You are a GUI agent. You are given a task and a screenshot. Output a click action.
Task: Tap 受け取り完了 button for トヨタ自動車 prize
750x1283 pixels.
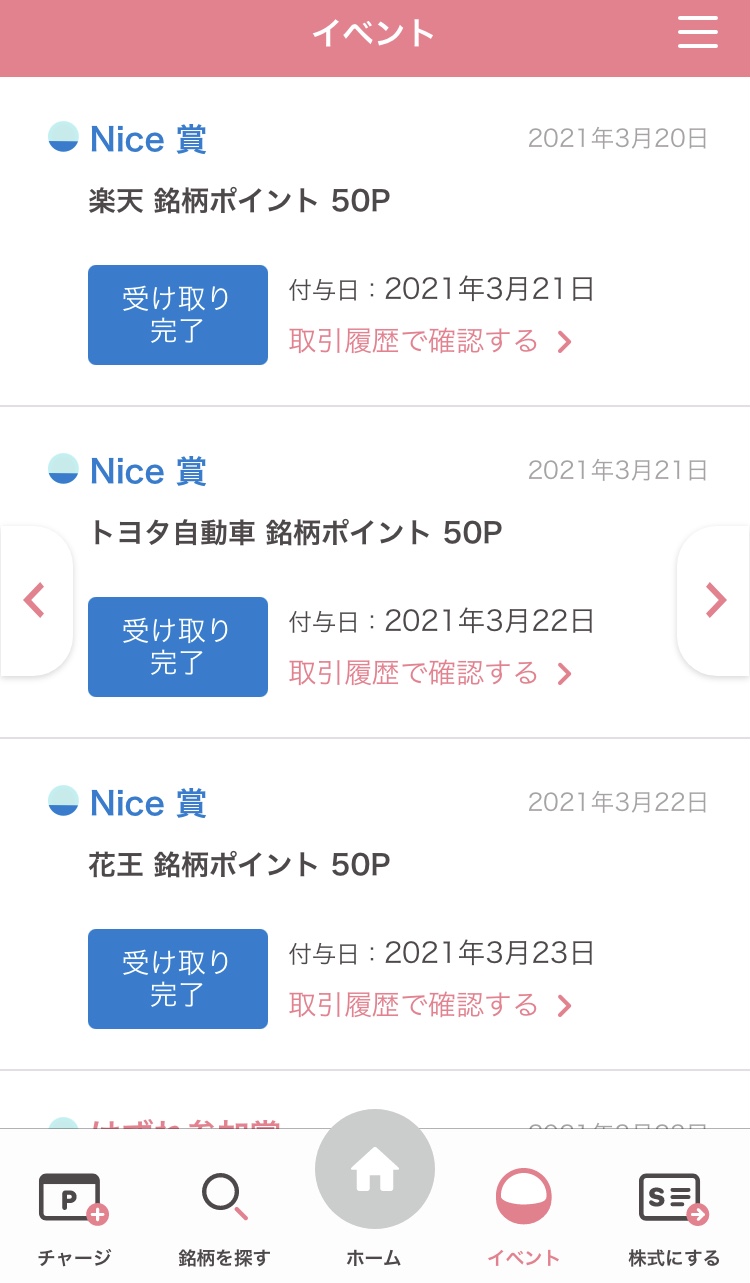click(x=178, y=647)
